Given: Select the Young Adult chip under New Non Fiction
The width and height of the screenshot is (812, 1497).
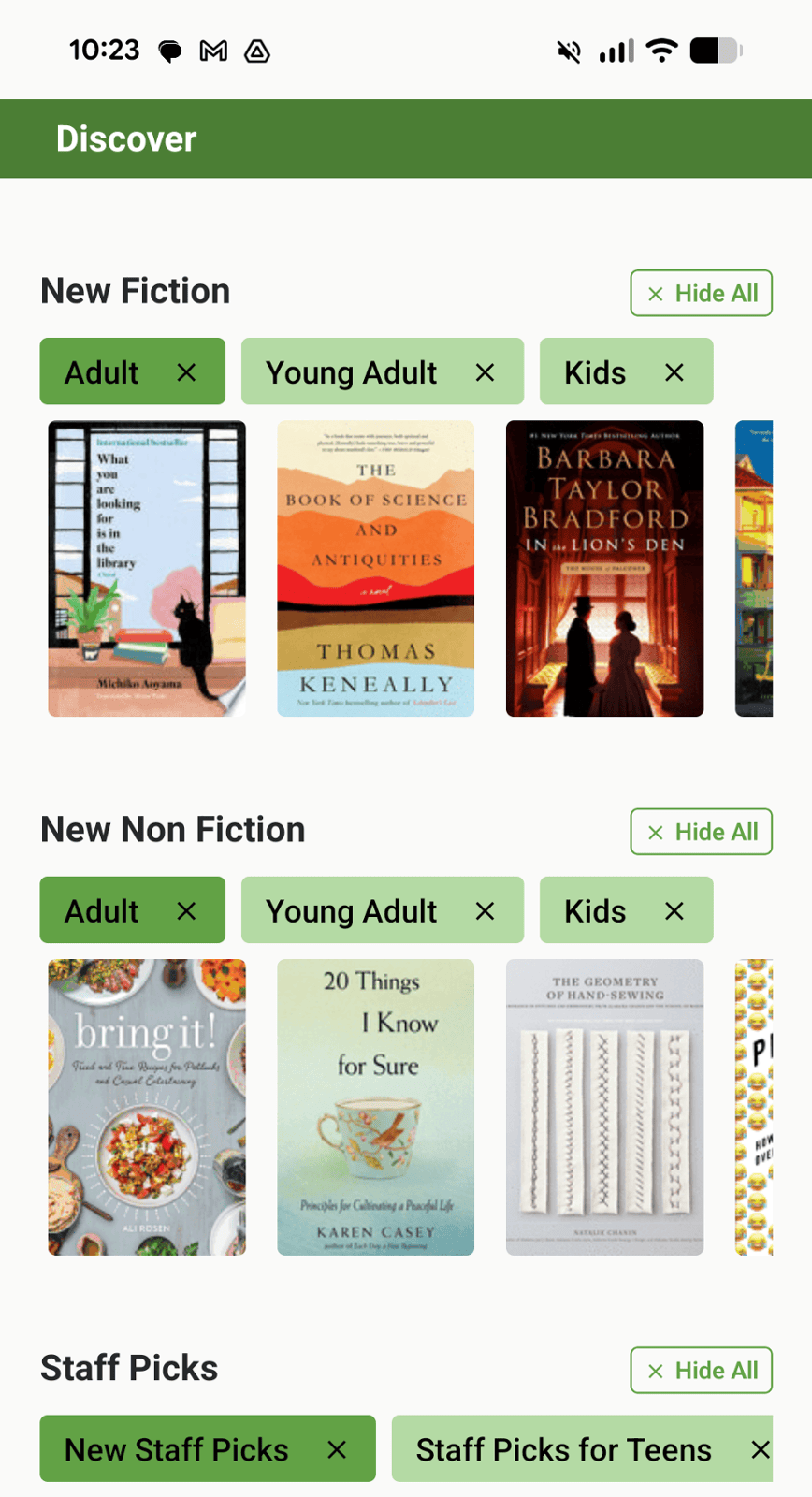Looking at the screenshot, I should [352, 910].
